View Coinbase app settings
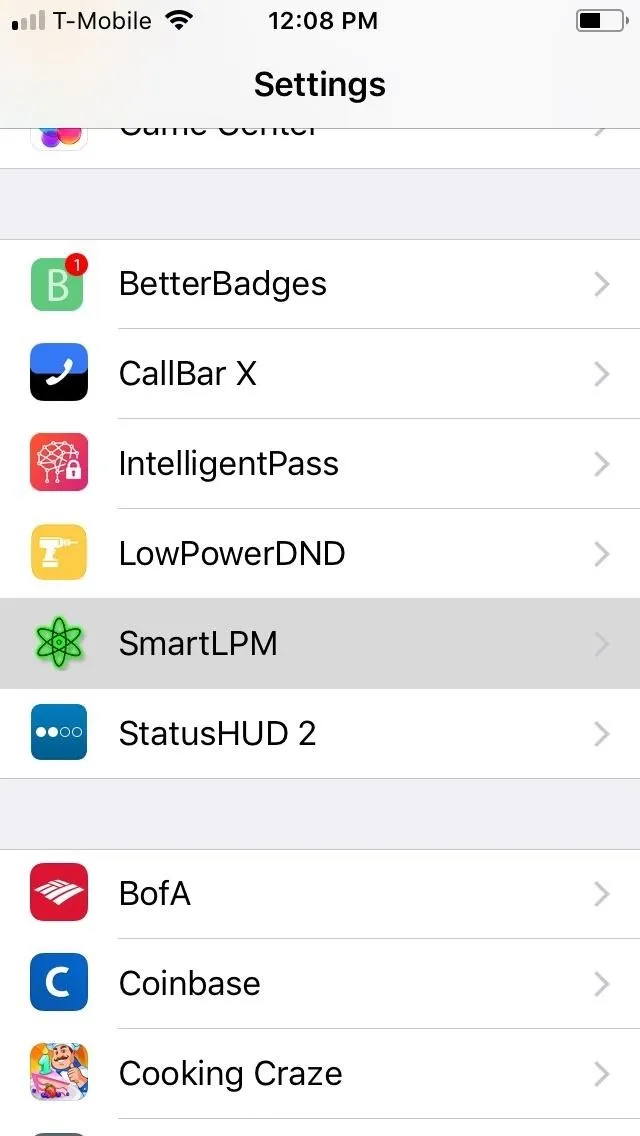Viewport: 640px width, 1136px height. (x=320, y=984)
